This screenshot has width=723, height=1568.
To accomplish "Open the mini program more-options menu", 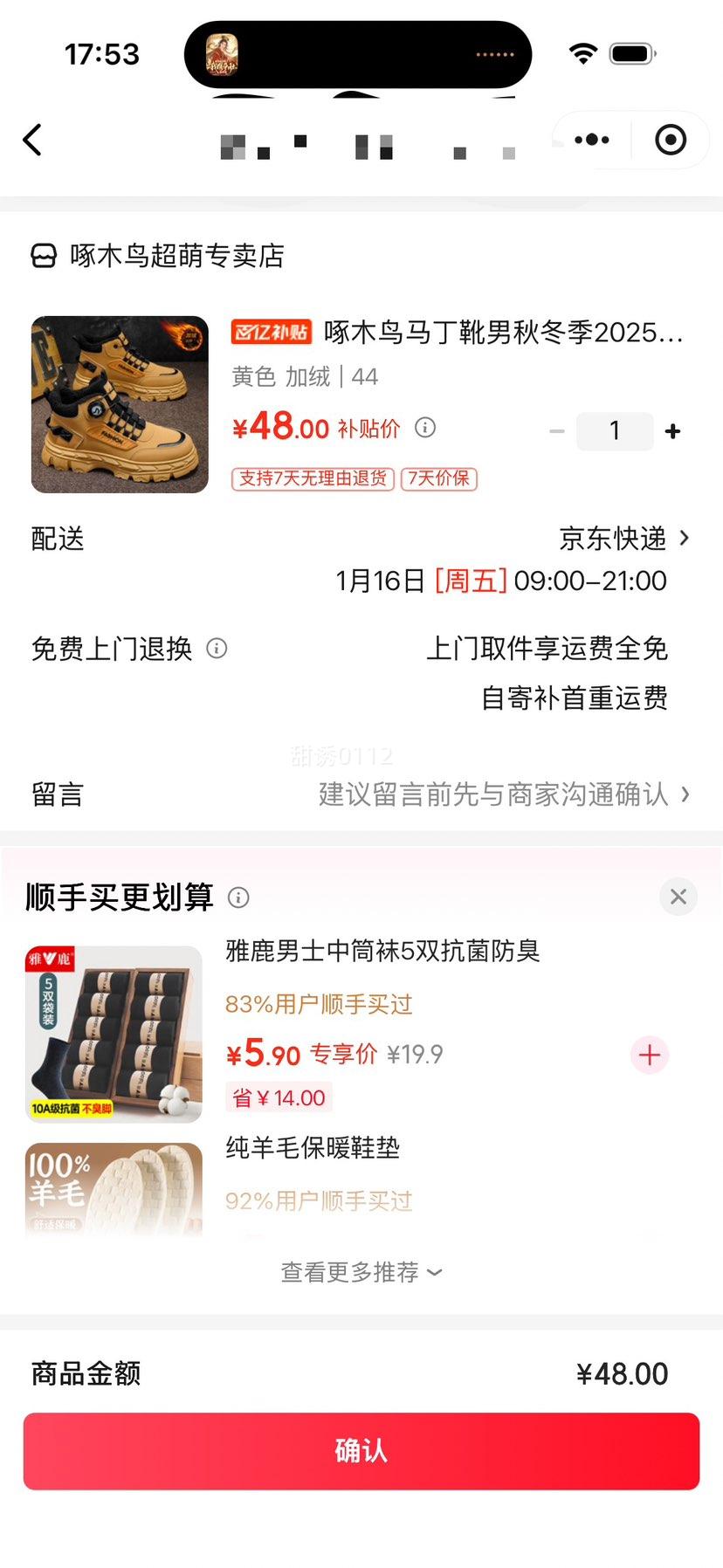I will tap(592, 140).
